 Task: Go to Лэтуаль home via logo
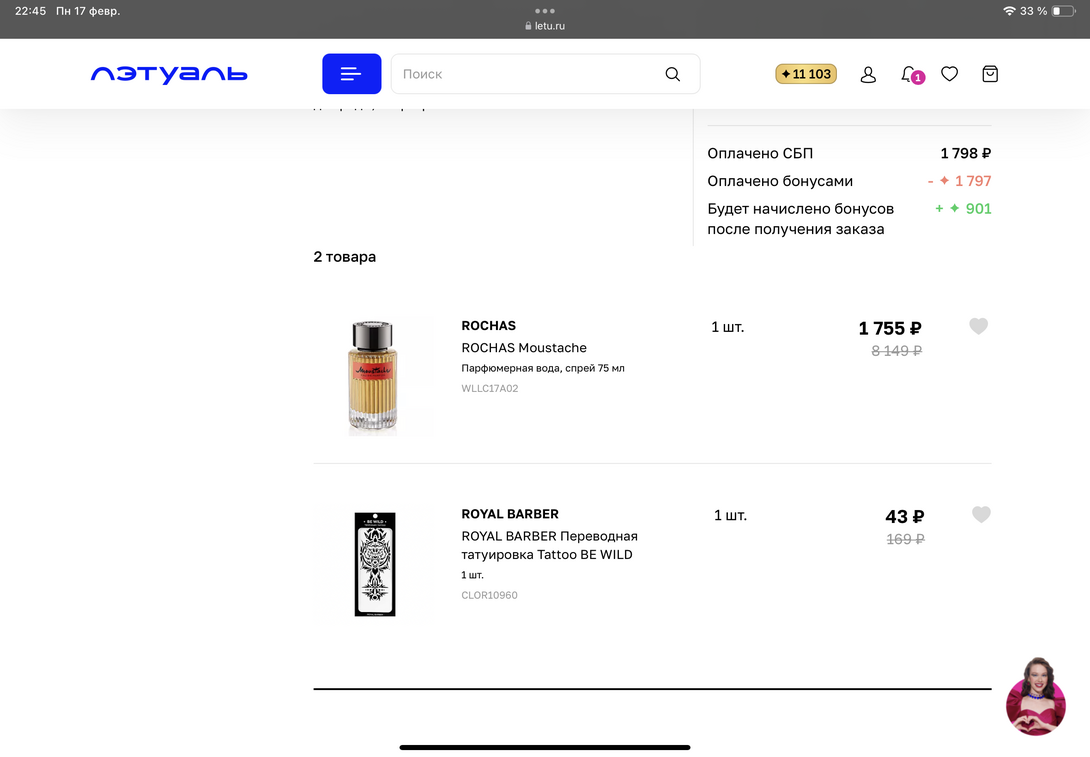click(169, 74)
